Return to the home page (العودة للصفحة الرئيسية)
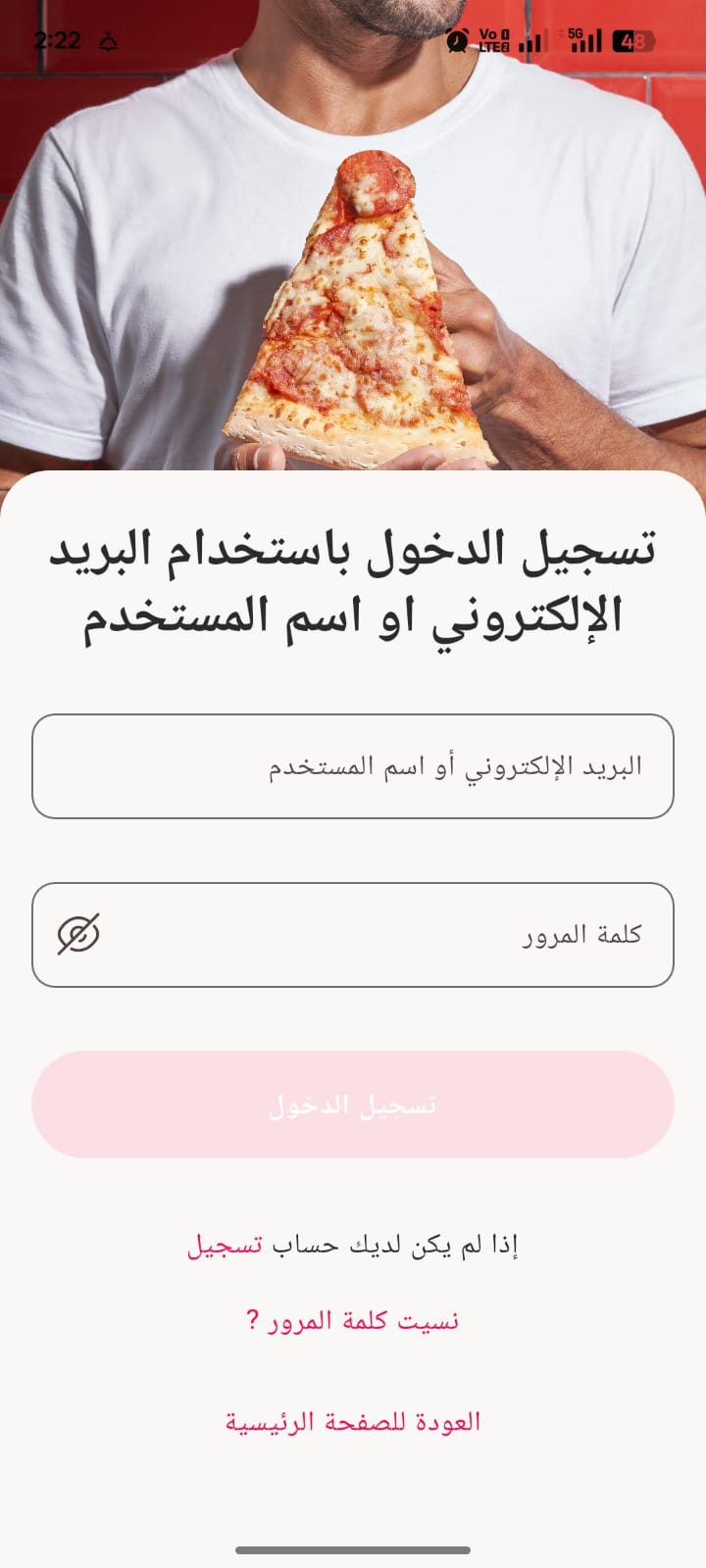This screenshot has width=706, height=1568. point(353,1422)
